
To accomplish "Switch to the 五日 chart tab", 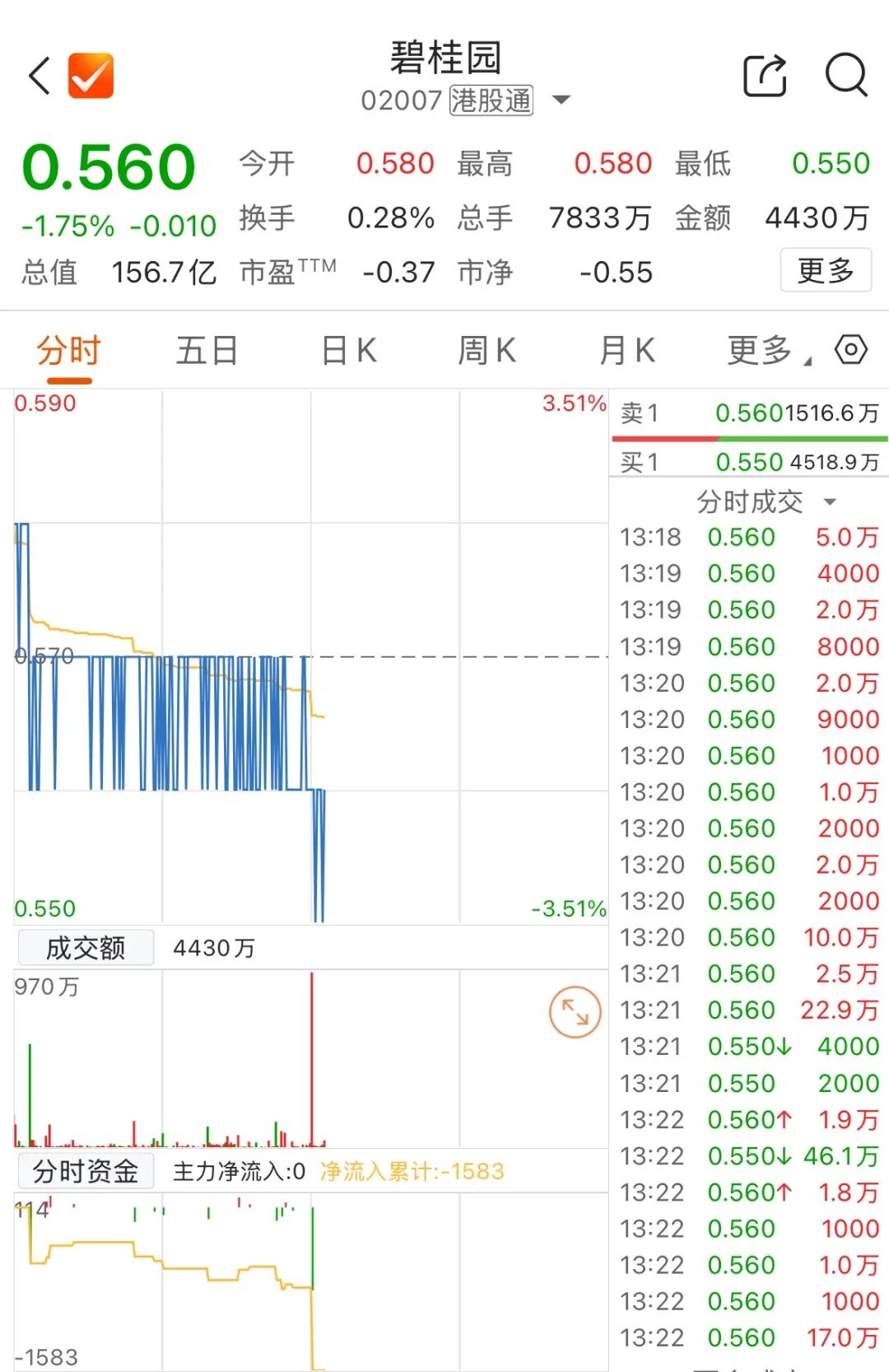I will coord(207,352).
